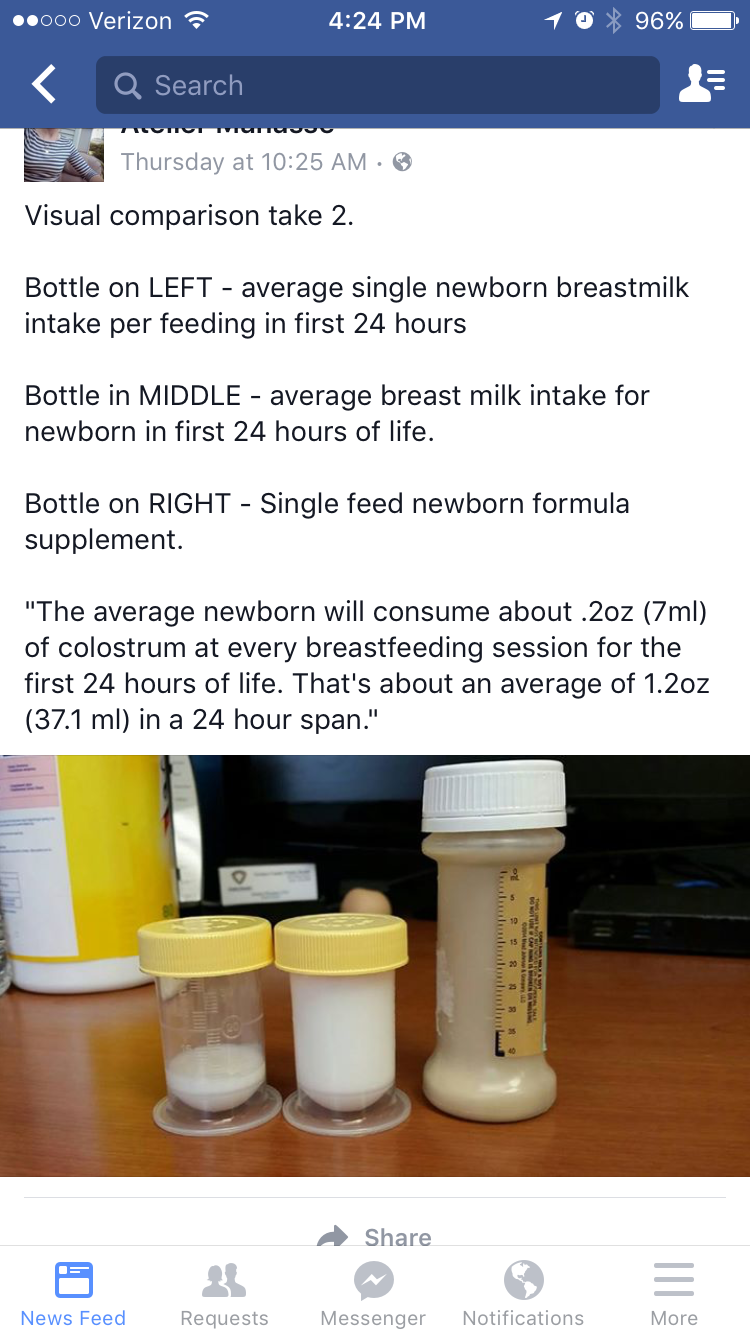The height and width of the screenshot is (1334, 750).
Task: Switch to the News Feed tab
Action: pyautogui.click(x=74, y=1293)
